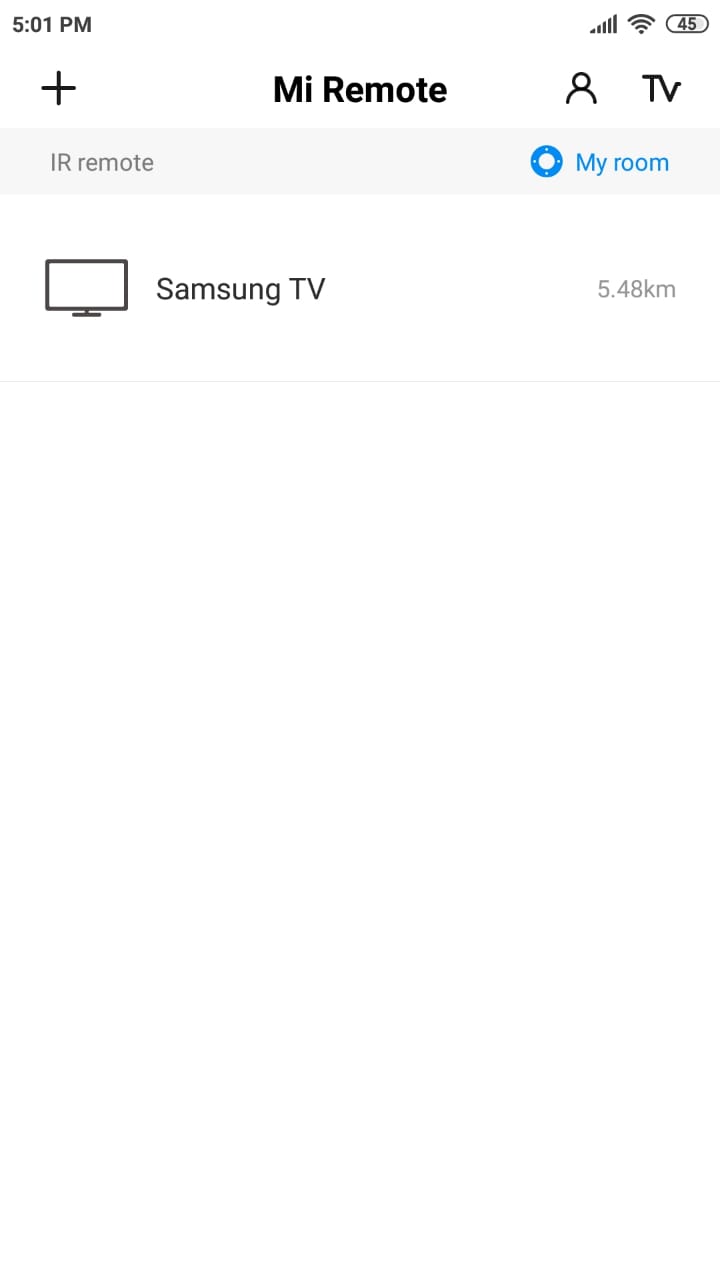Open the TV icon in the top bar
This screenshot has width=720, height=1280.
tap(661, 89)
